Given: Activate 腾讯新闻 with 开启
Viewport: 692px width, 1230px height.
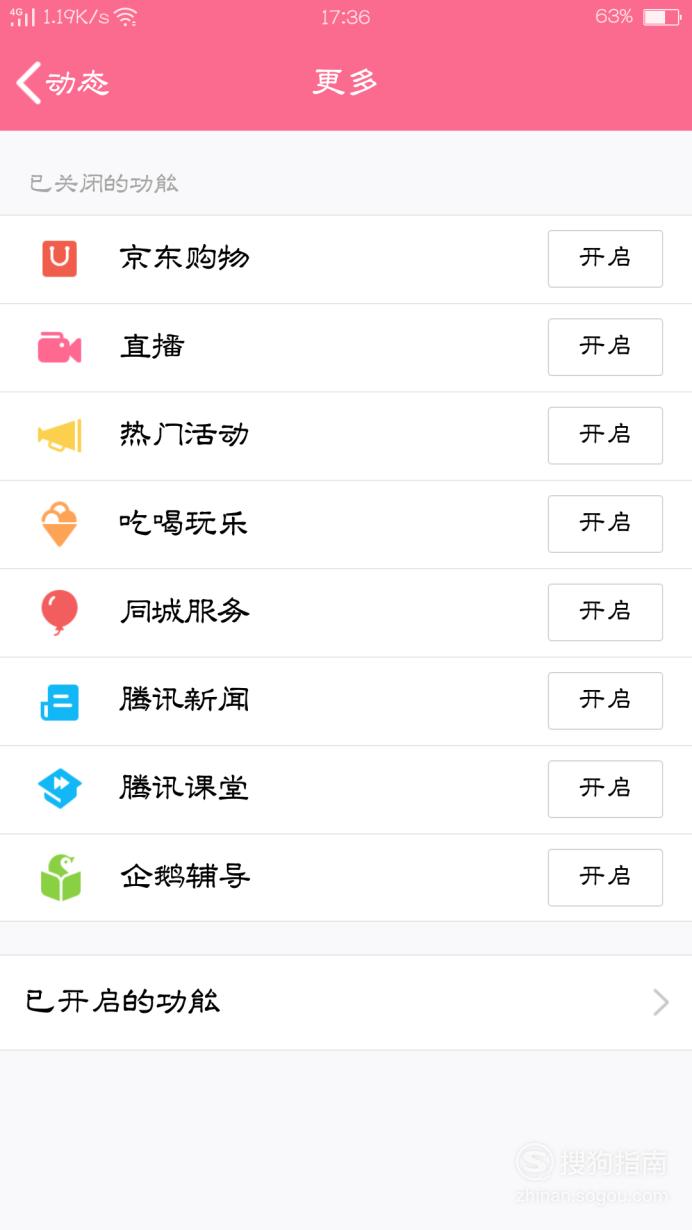Looking at the screenshot, I should (x=605, y=700).
